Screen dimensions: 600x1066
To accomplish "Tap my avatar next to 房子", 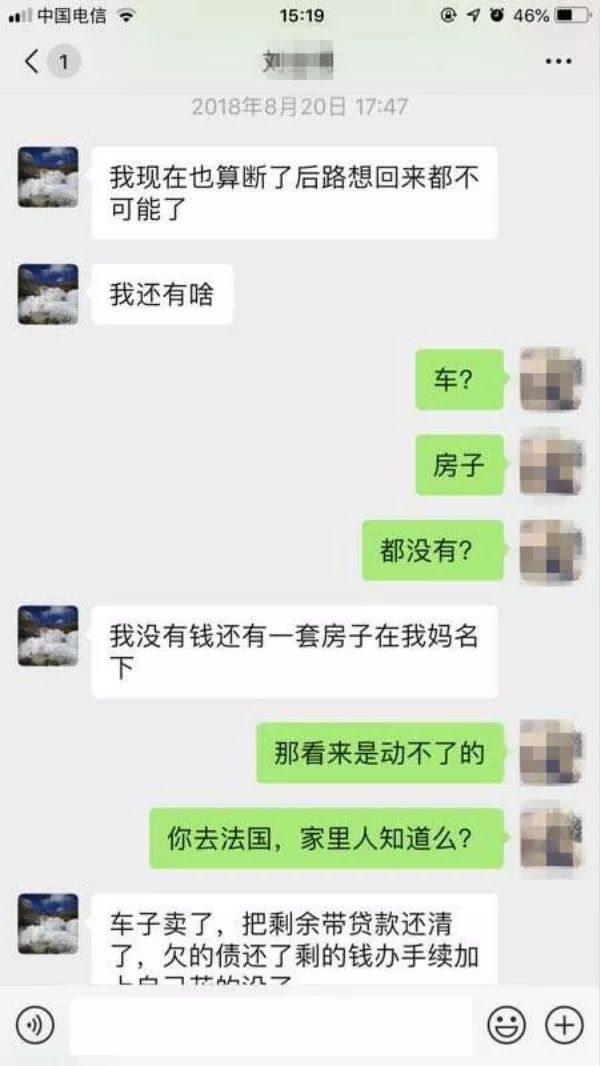I will point(551,464).
